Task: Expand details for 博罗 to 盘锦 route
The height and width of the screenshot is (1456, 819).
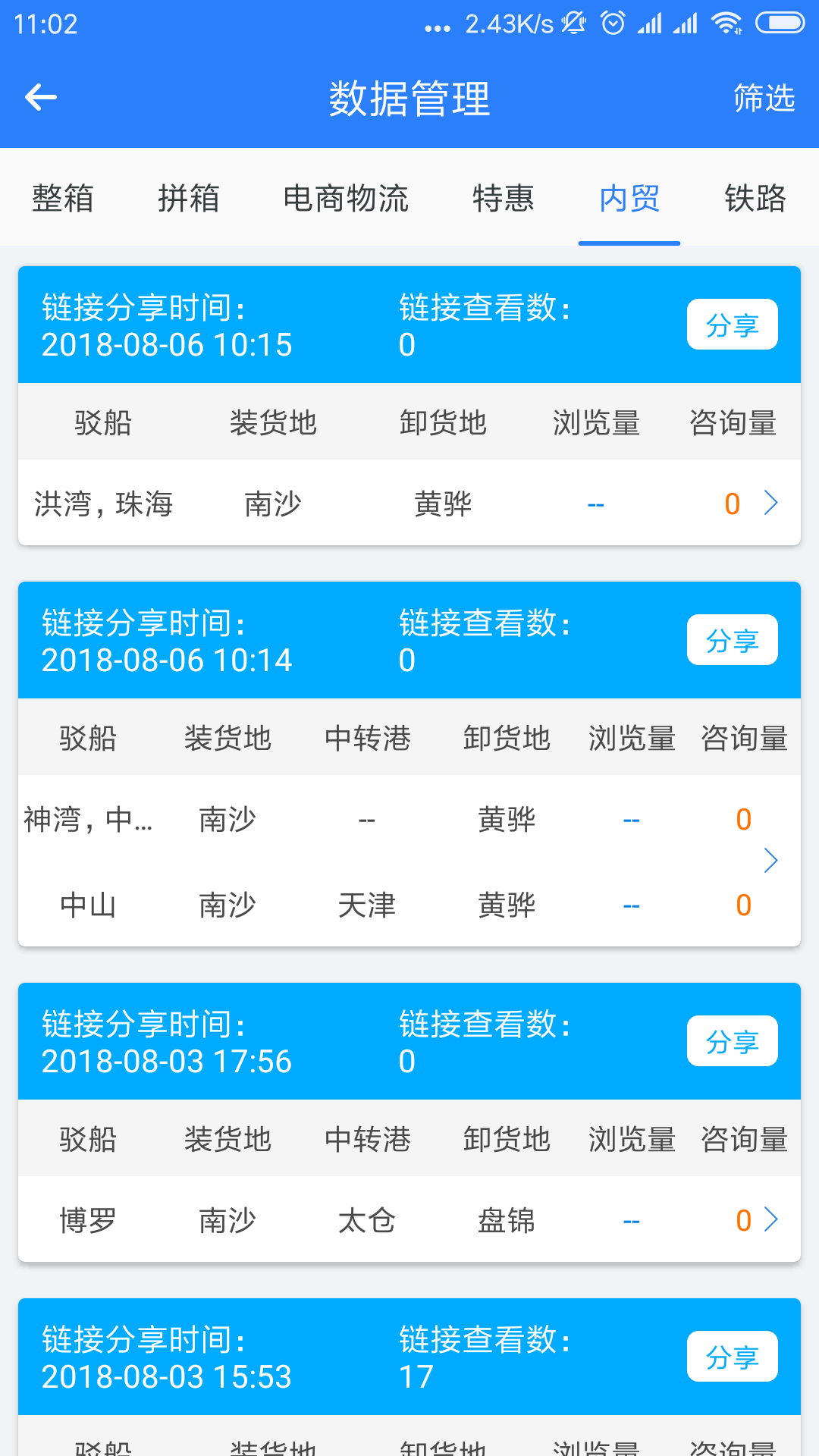Action: pyautogui.click(x=772, y=1219)
